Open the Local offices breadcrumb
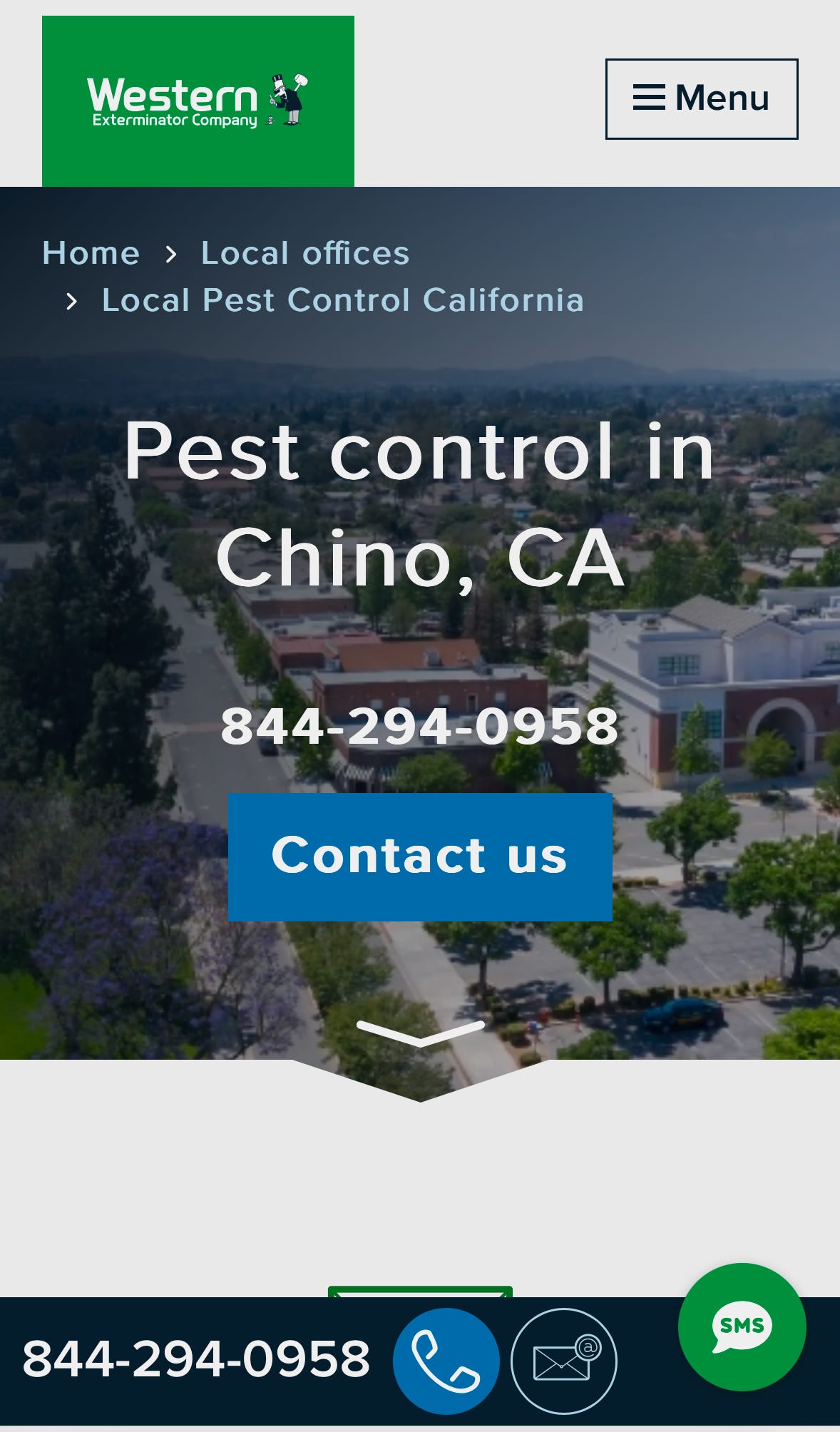Screen dimensions: 840x1432 (x=305, y=253)
